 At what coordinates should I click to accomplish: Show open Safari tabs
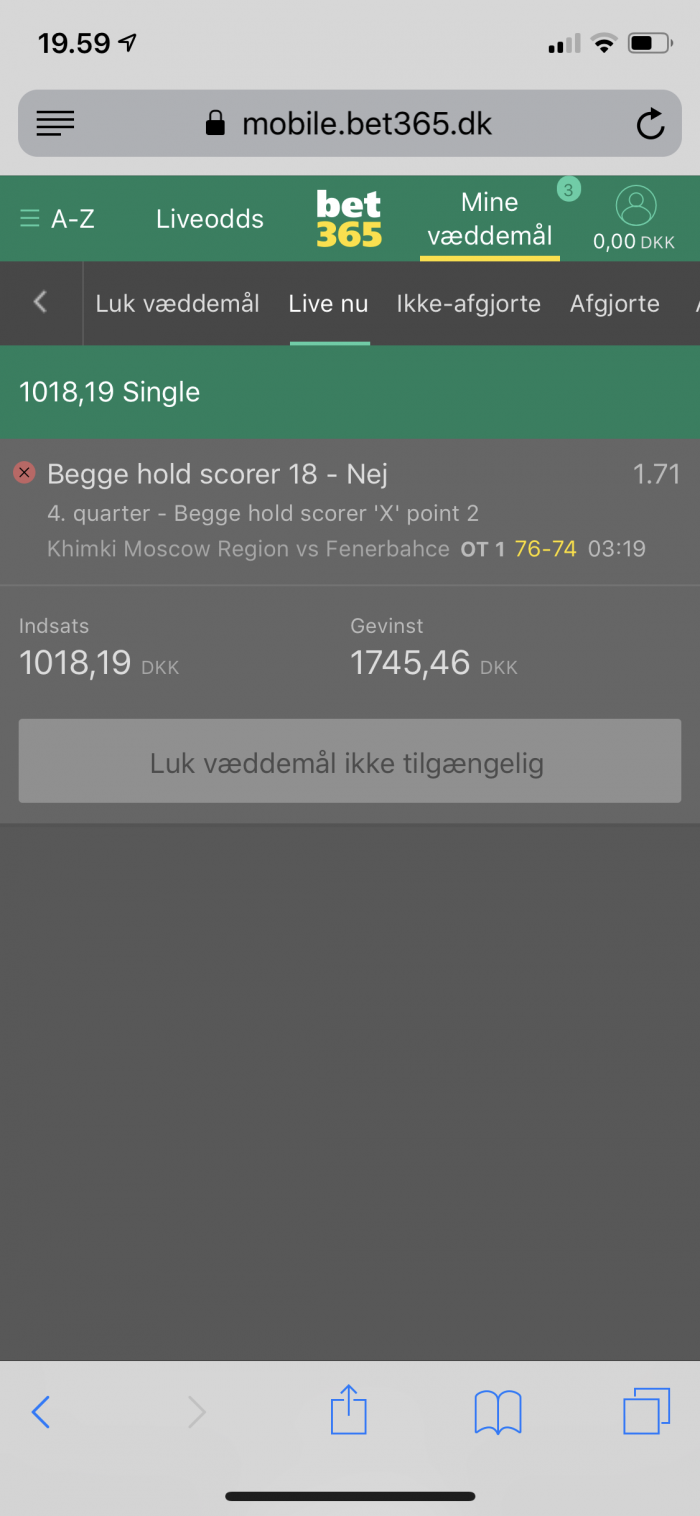(x=646, y=1412)
